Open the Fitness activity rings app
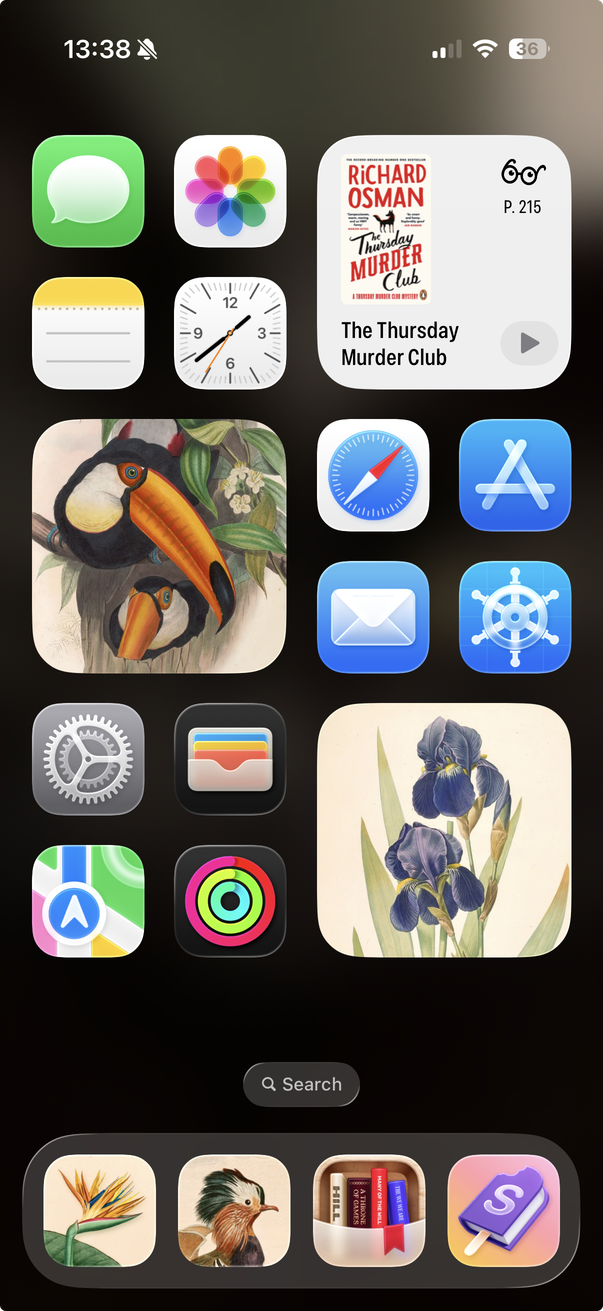 pyautogui.click(x=230, y=901)
